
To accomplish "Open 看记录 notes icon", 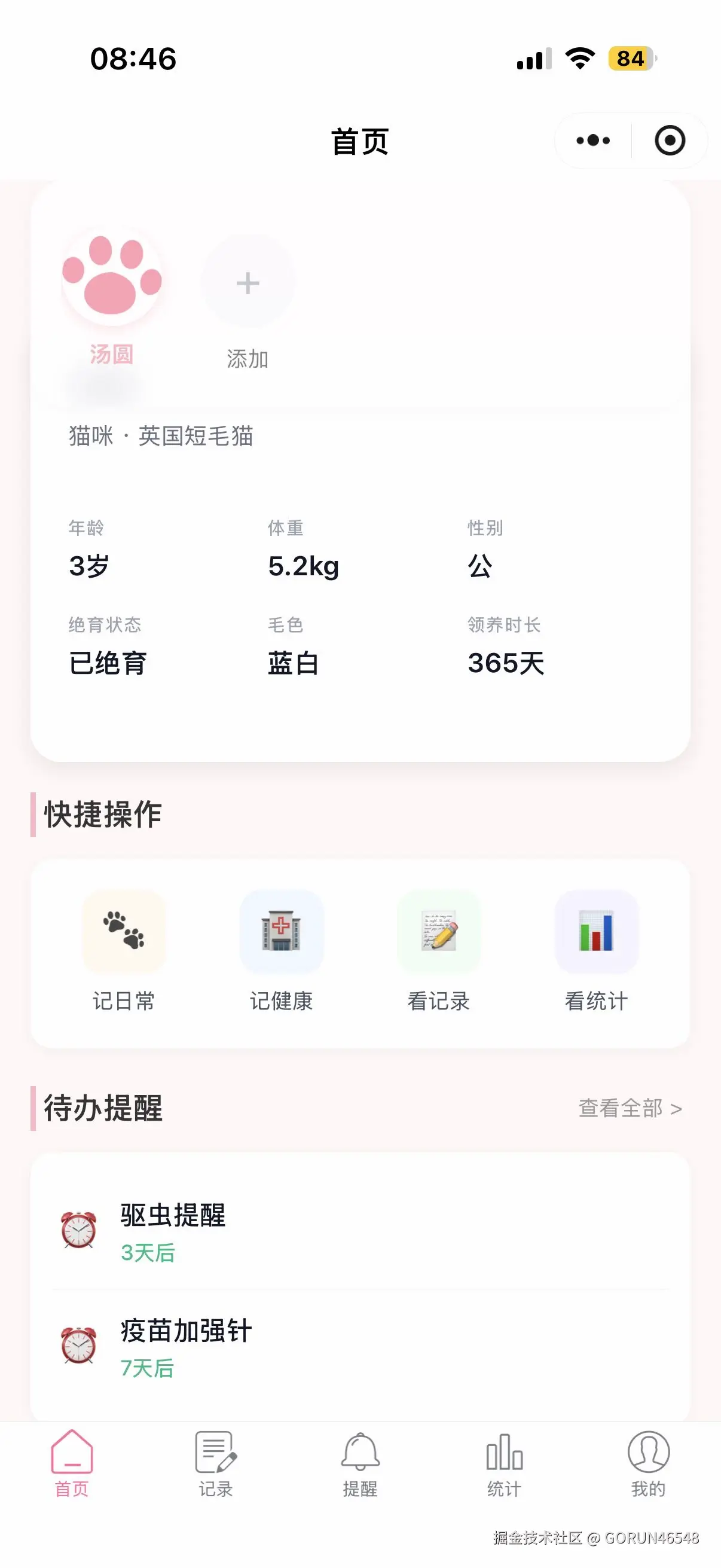I will (x=439, y=931).
